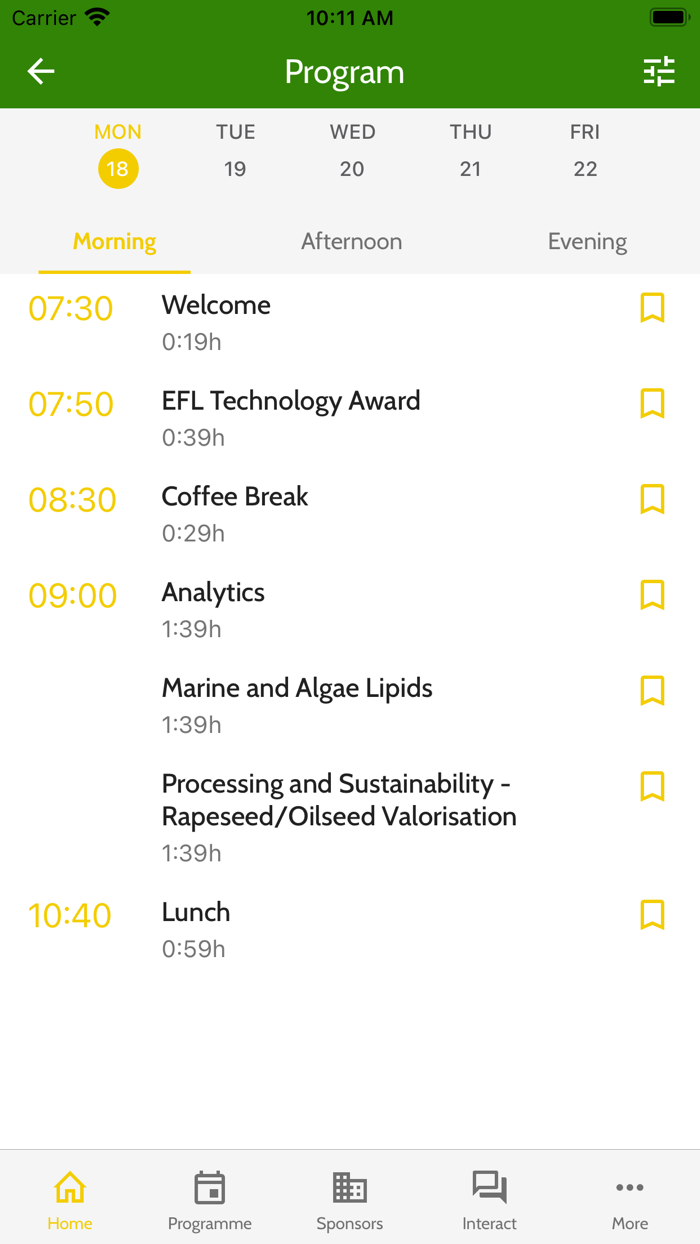Bookmark the Coffee Break
This screenshot has height=1244, width=700.
(x=652, y=499)
